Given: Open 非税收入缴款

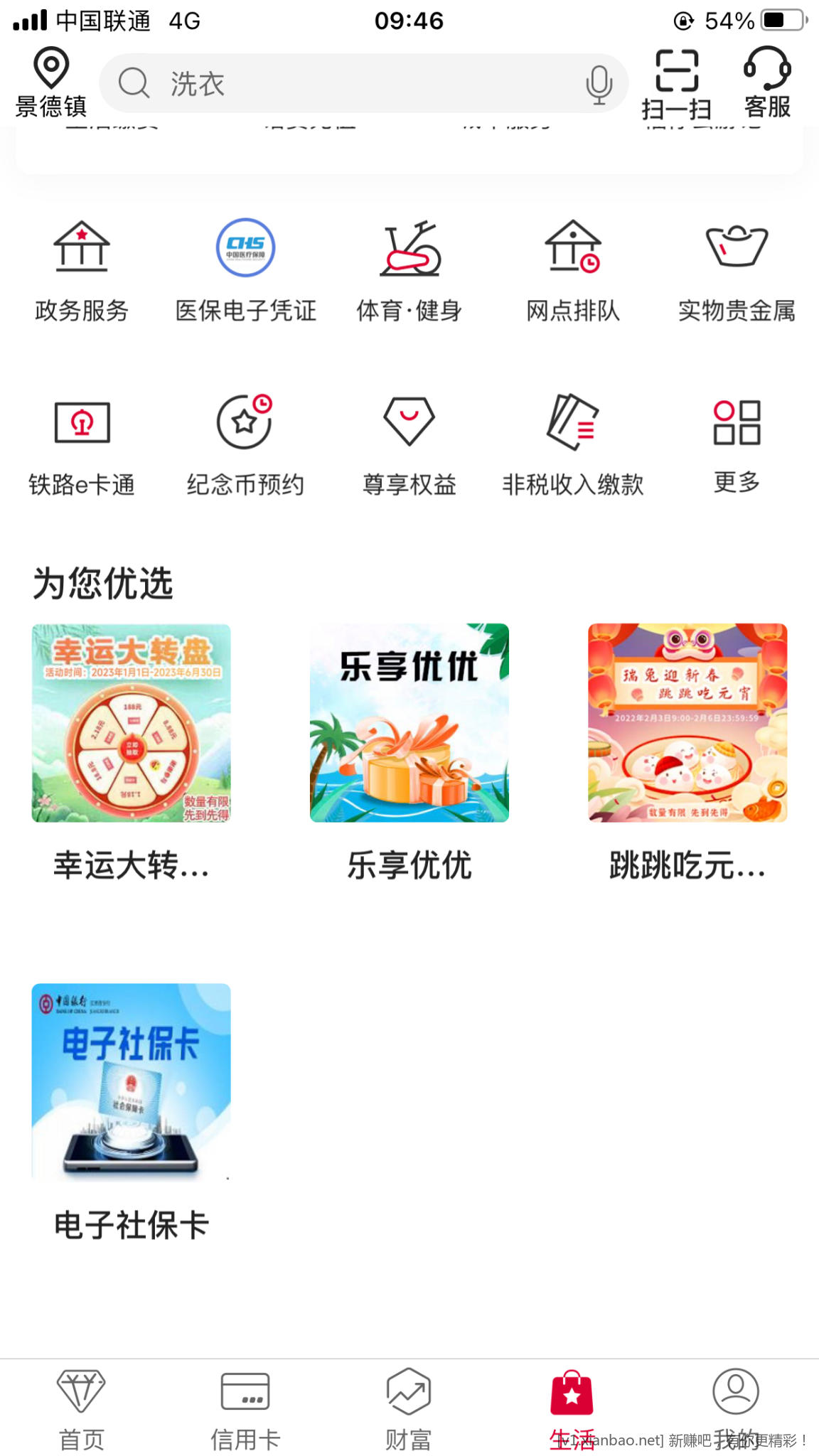Looking at the screenshot, I should pyautogui.click(x=573, y=445).
